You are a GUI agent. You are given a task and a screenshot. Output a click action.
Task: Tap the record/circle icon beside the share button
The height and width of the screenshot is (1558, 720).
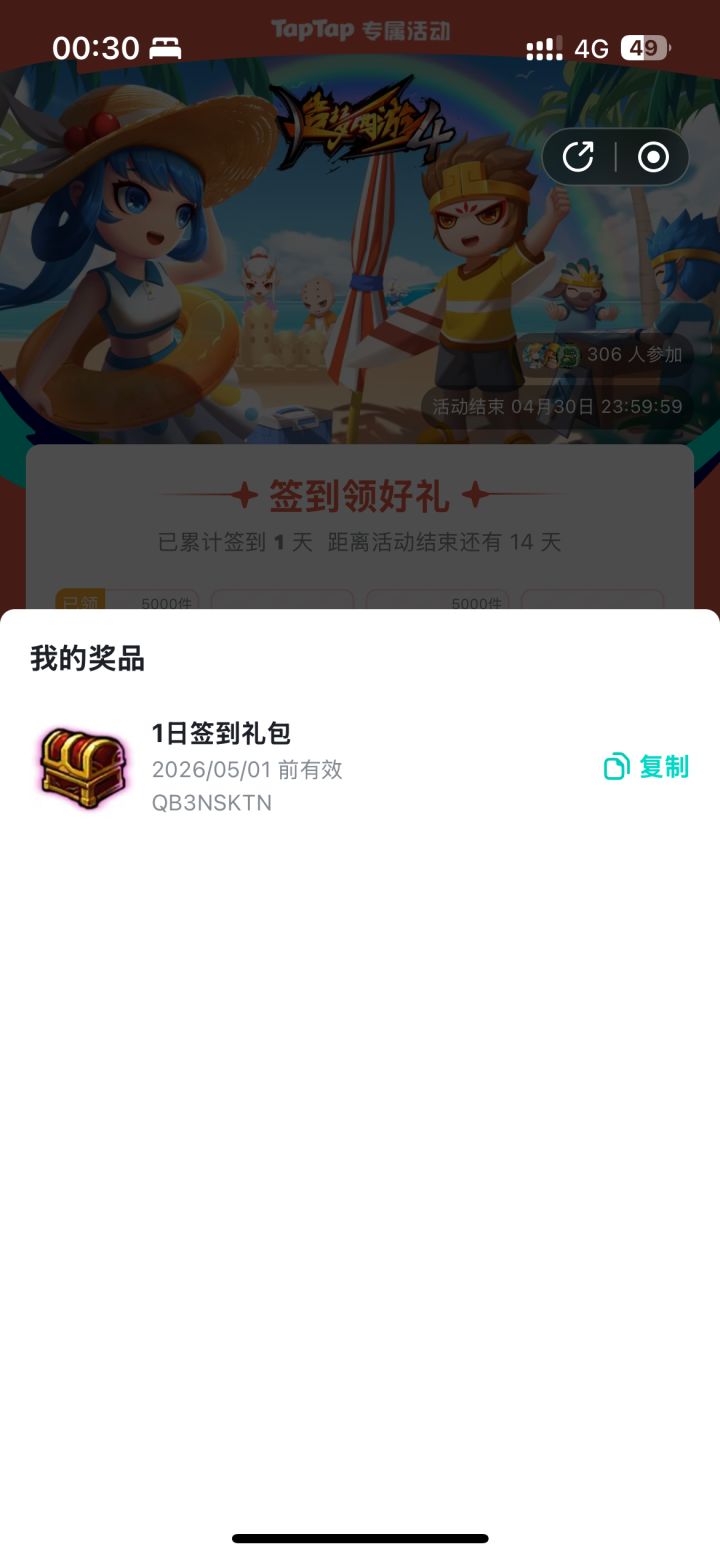654,156
